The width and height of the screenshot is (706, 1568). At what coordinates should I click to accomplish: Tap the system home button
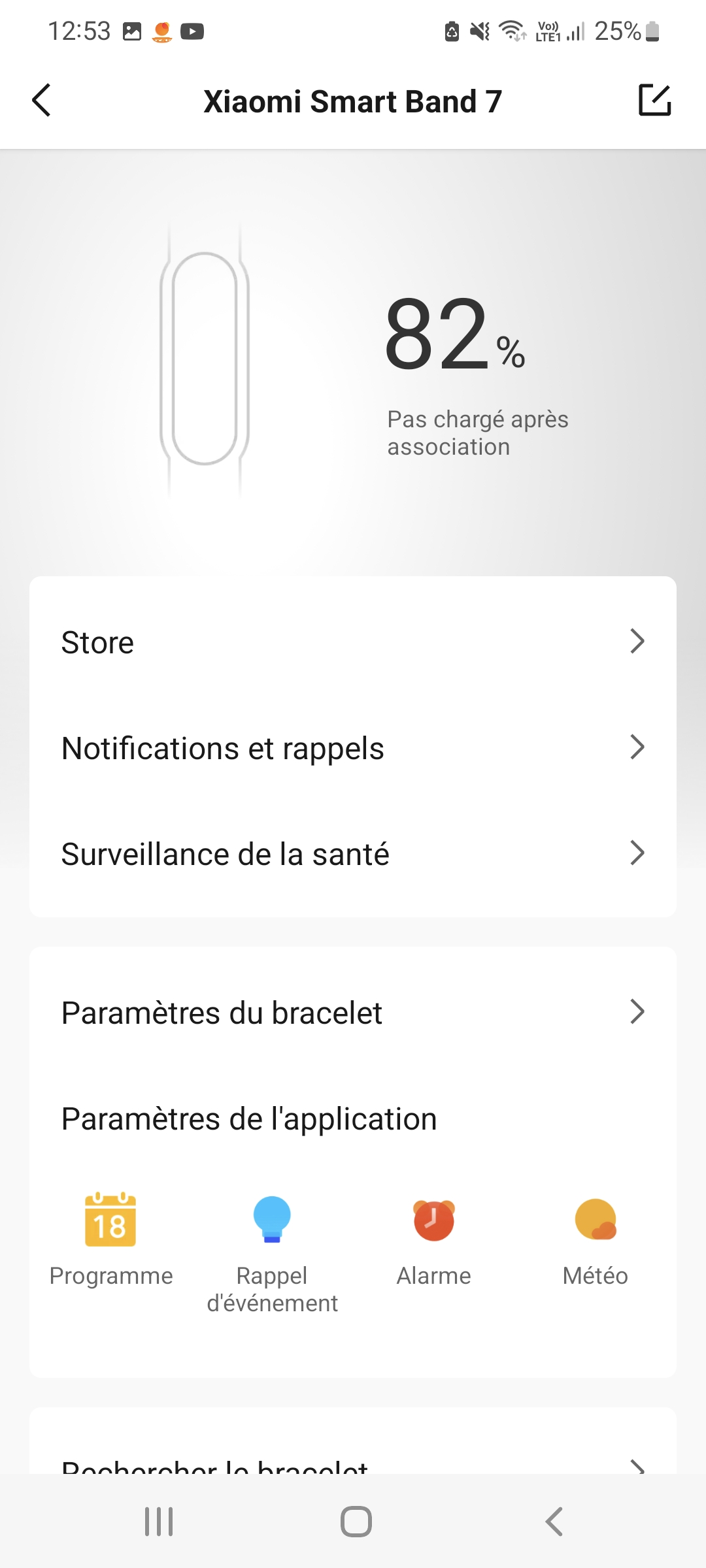356,1522
